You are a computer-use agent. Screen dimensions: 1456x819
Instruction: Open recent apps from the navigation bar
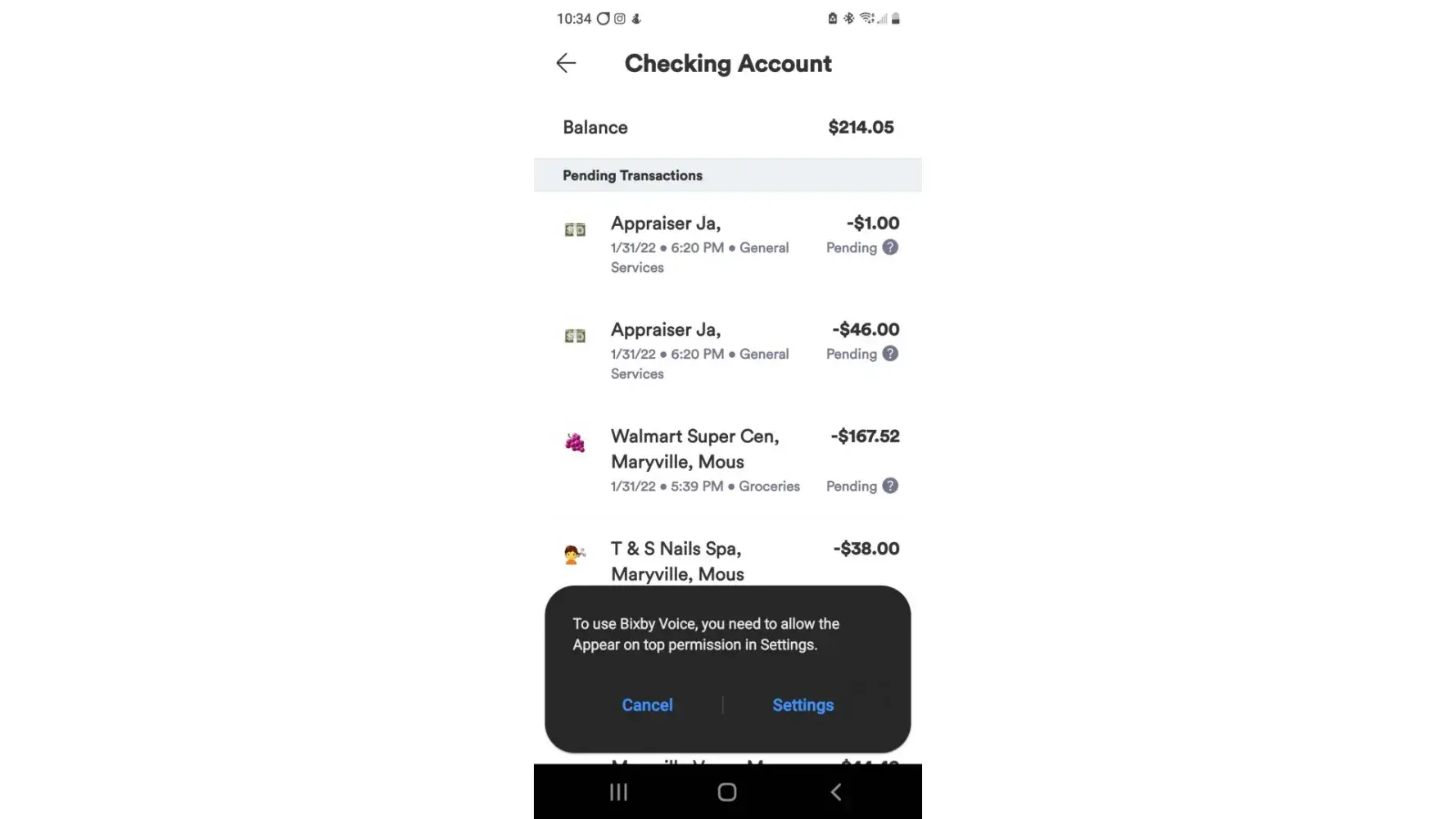(x=618, y=792)
